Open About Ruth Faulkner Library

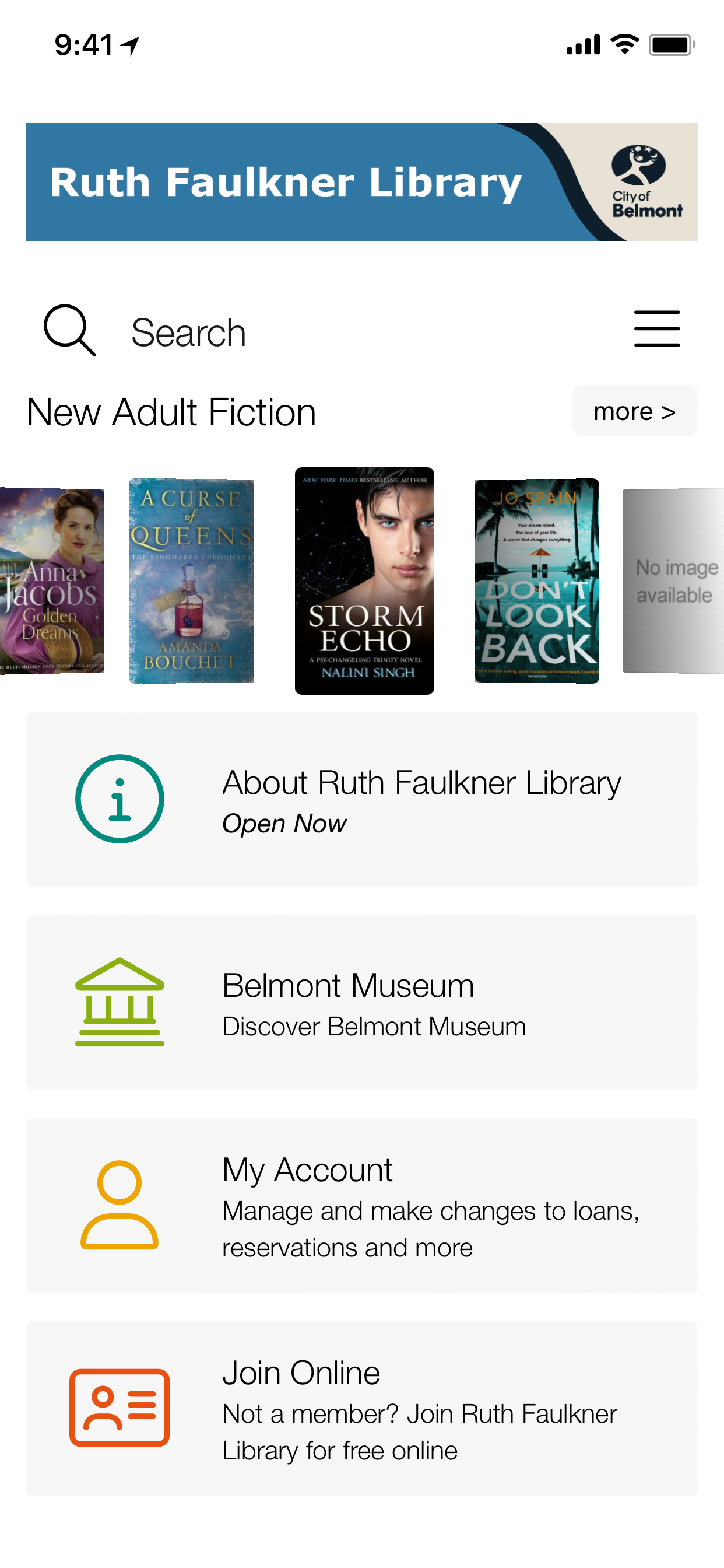coord(361,799)
